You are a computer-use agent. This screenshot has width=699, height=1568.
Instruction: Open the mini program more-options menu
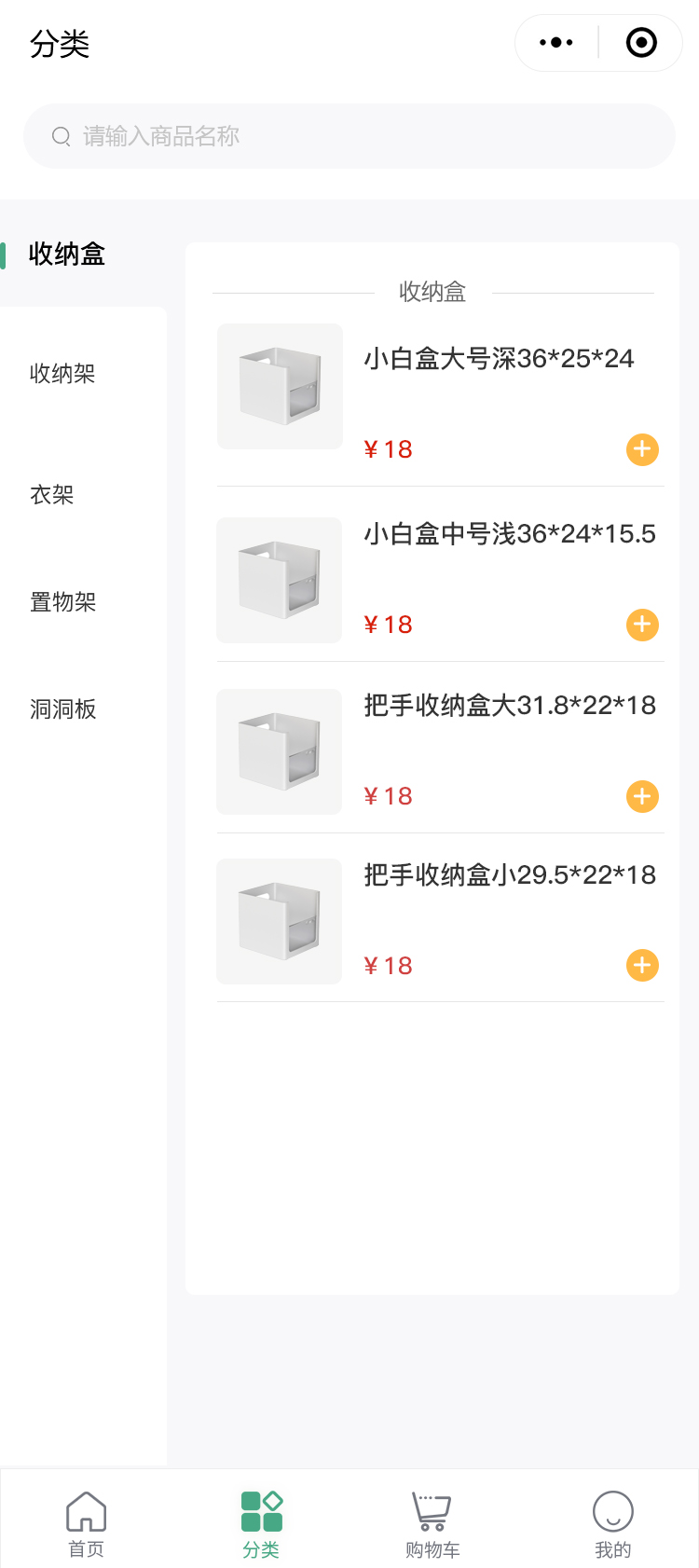coord(556,43)
